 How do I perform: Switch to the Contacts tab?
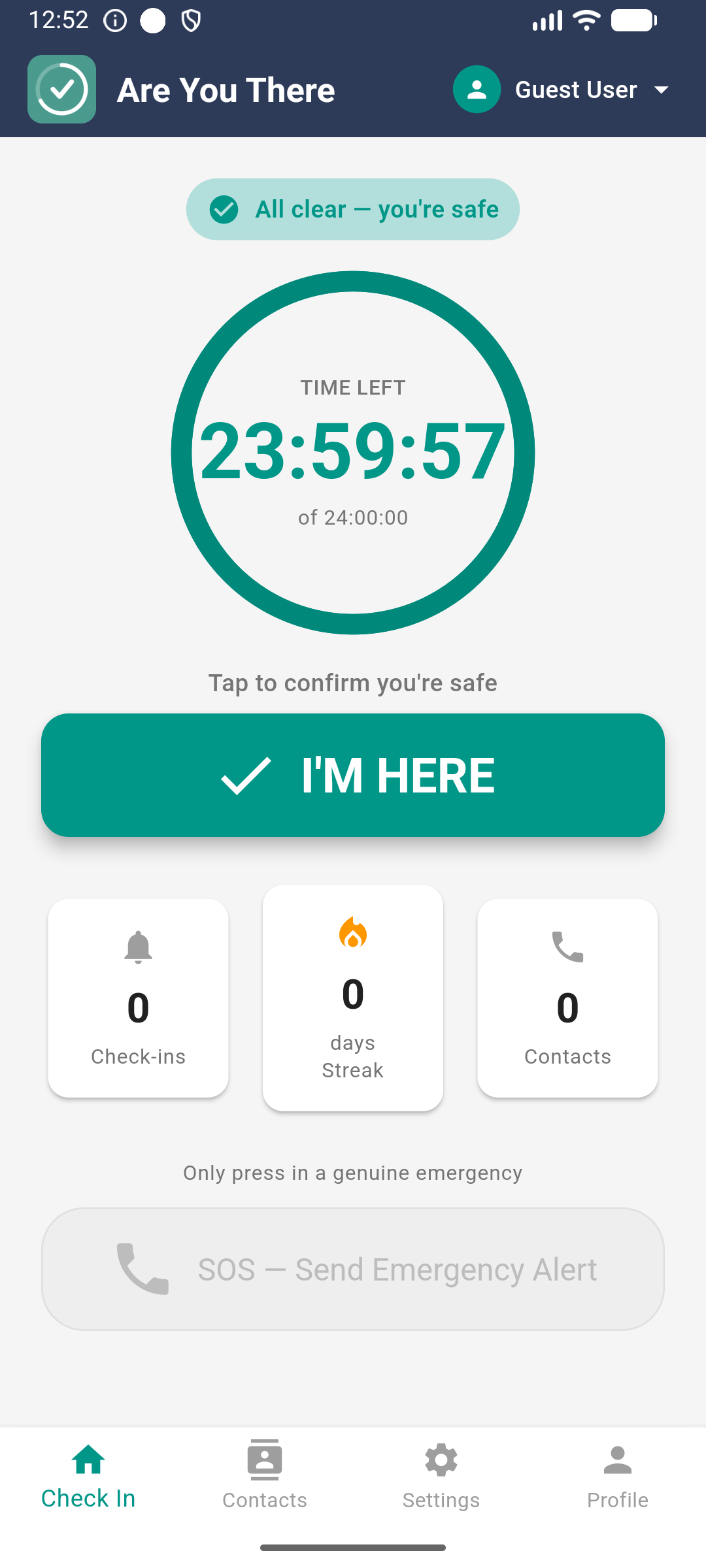[264, 1477]
